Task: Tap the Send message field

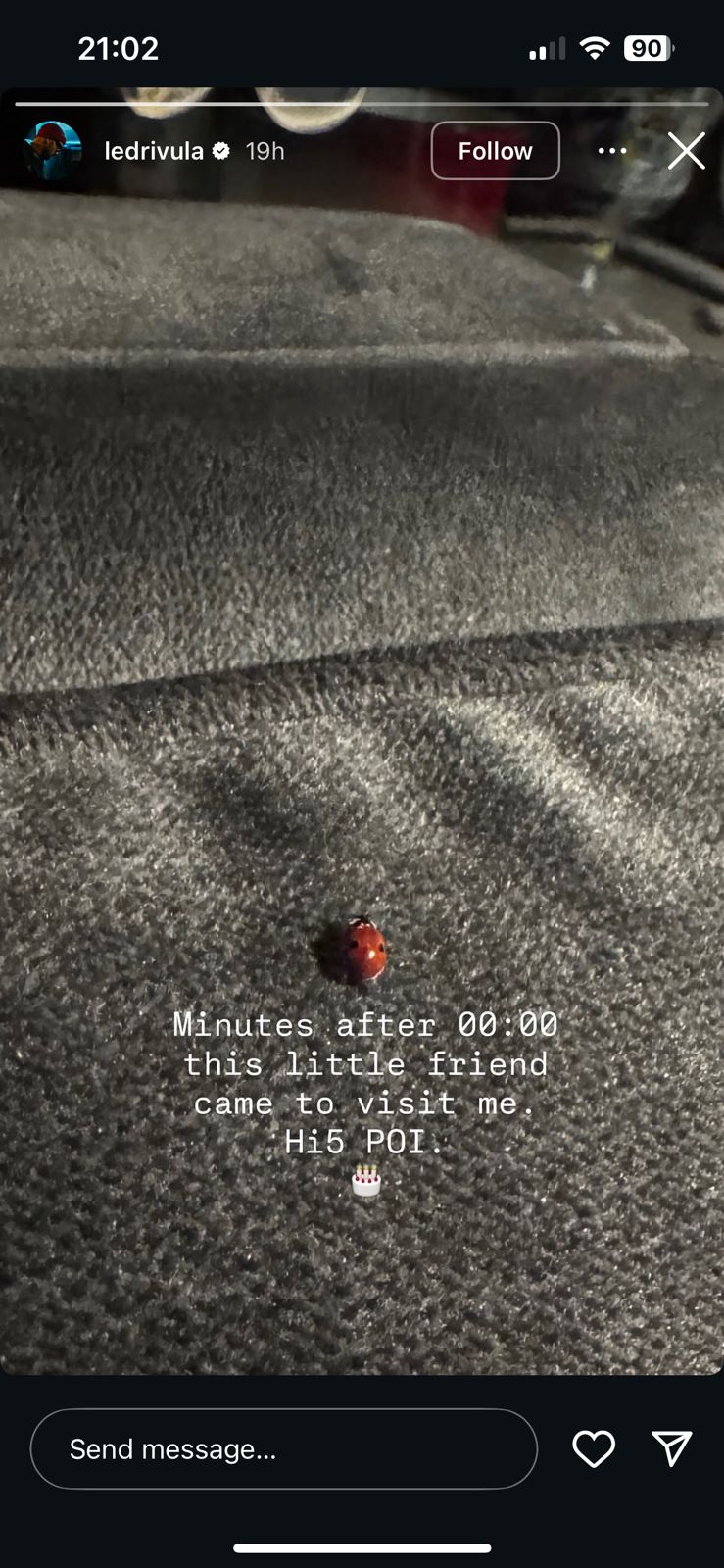Action: coord(284,1448)
